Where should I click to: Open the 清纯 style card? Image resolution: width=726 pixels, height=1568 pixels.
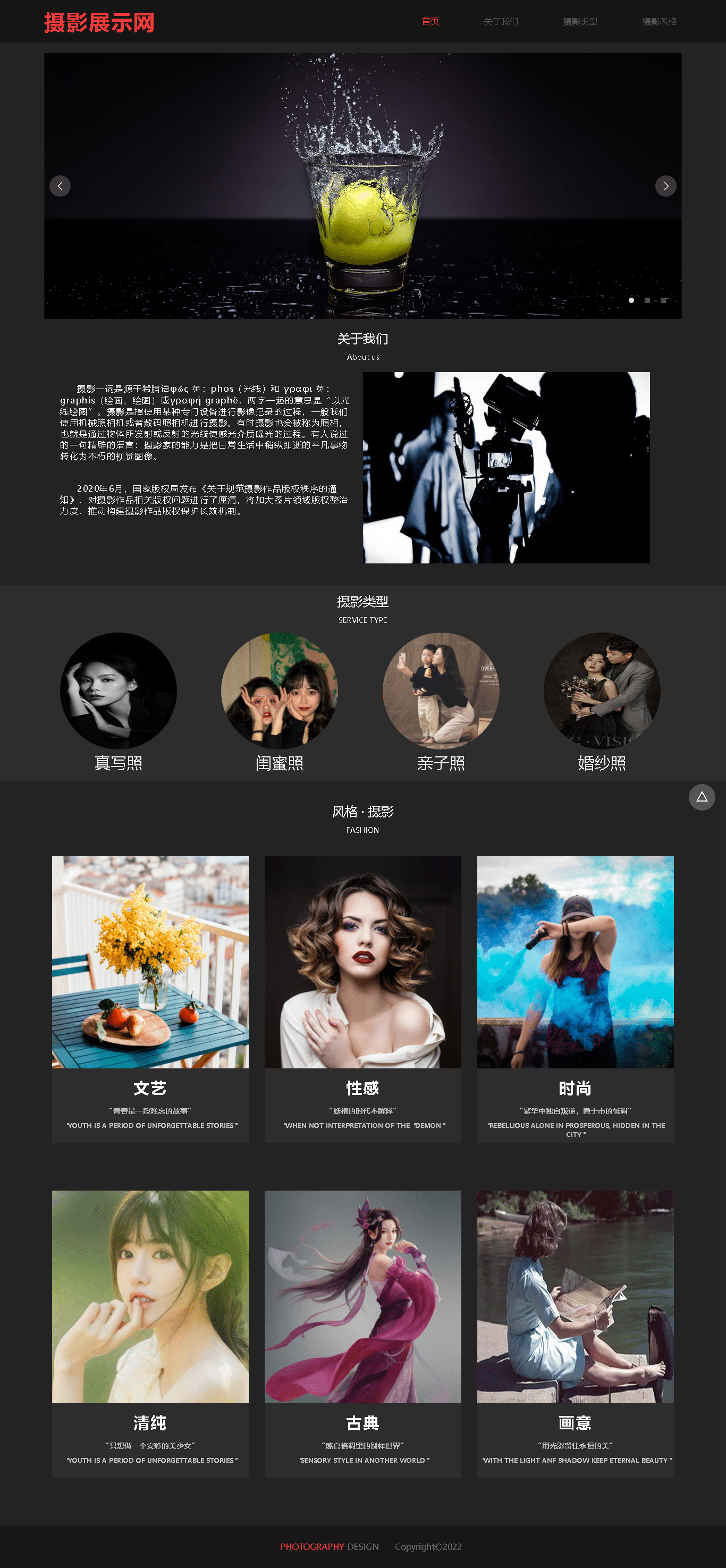click(150, 1334)
